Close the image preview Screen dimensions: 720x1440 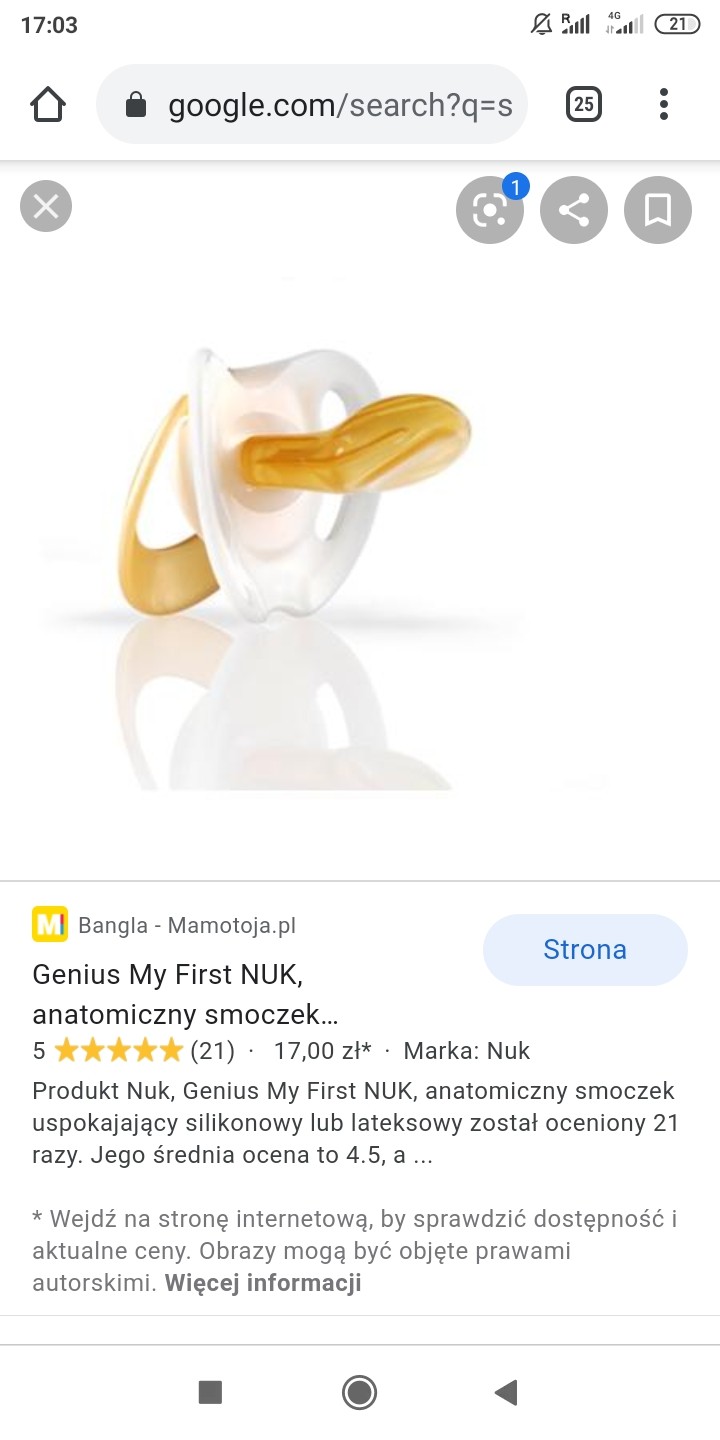[46, 207]
